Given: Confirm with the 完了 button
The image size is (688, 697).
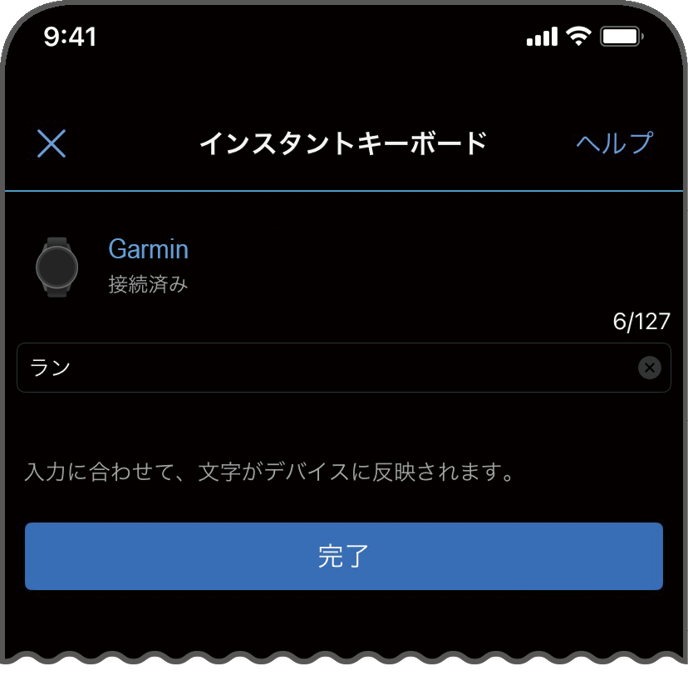Looking at the screenshot, I should [x=343, y=556].
